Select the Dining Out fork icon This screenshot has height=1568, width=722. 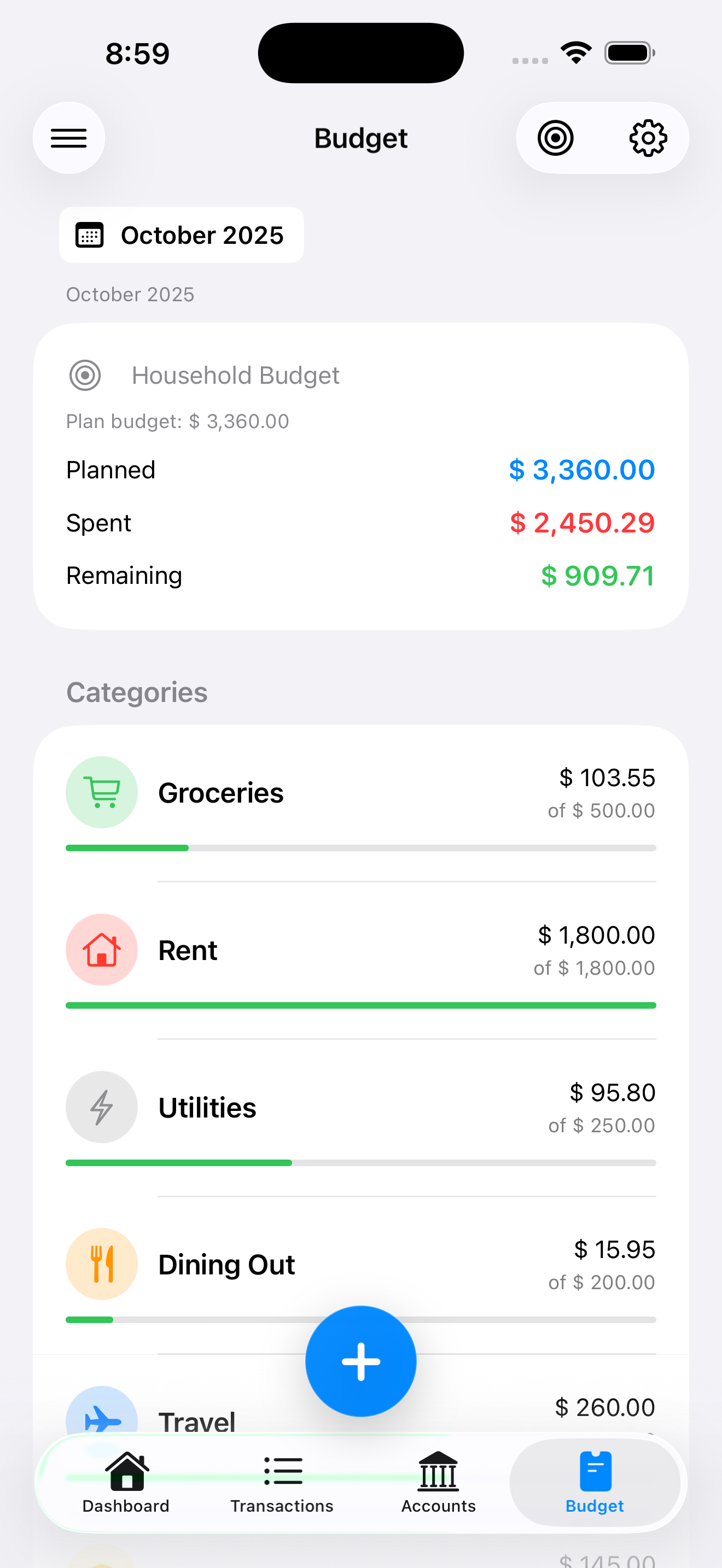[101, 1264]
